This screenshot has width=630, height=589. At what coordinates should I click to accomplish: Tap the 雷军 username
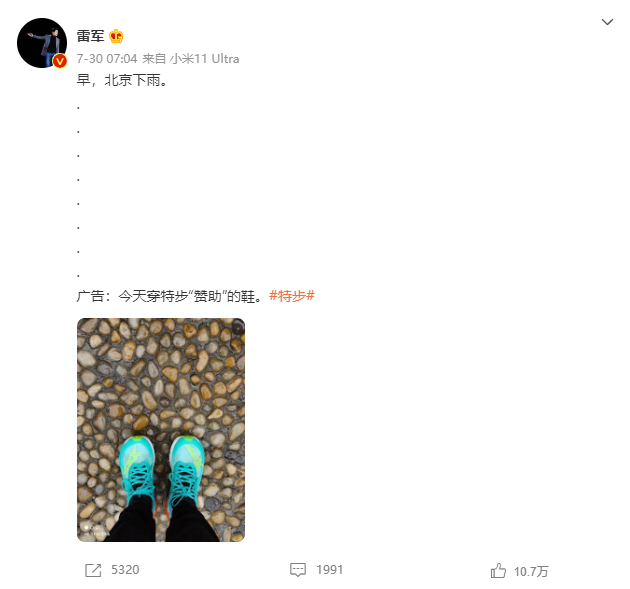(x=90, y=36)
